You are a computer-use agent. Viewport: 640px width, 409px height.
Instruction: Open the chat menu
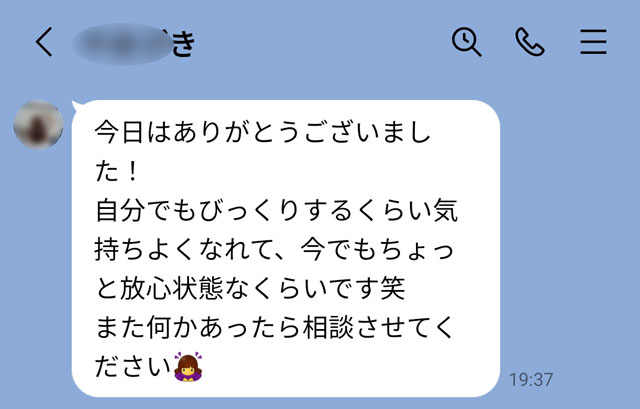(x=593, y=42)
